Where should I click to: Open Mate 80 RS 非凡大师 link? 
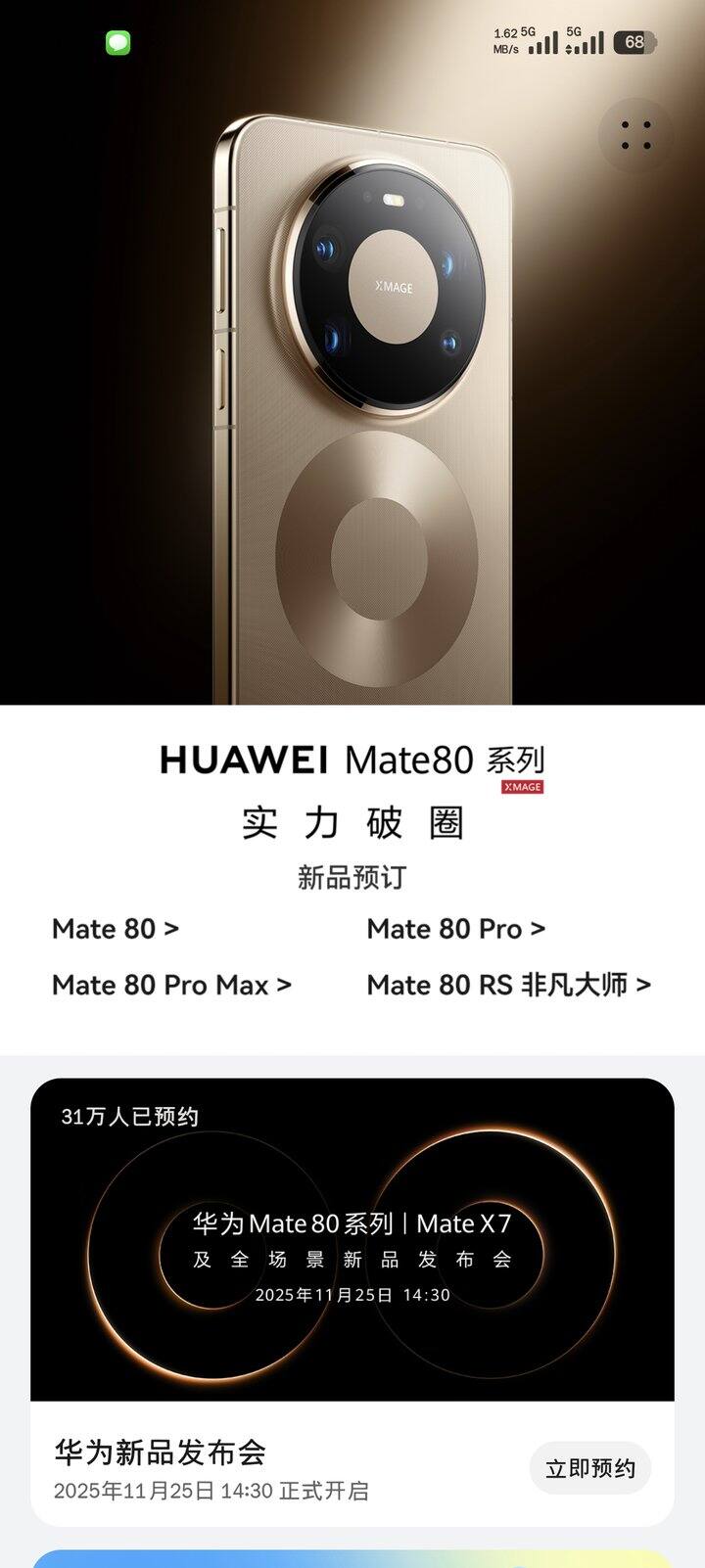click(509, 985)
